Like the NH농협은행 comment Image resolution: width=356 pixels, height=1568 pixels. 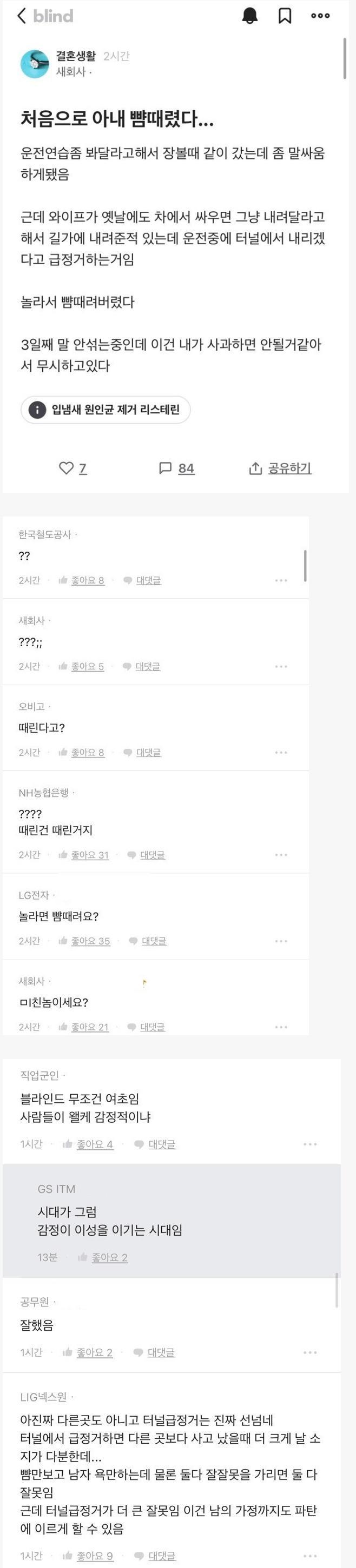(83, 855)
